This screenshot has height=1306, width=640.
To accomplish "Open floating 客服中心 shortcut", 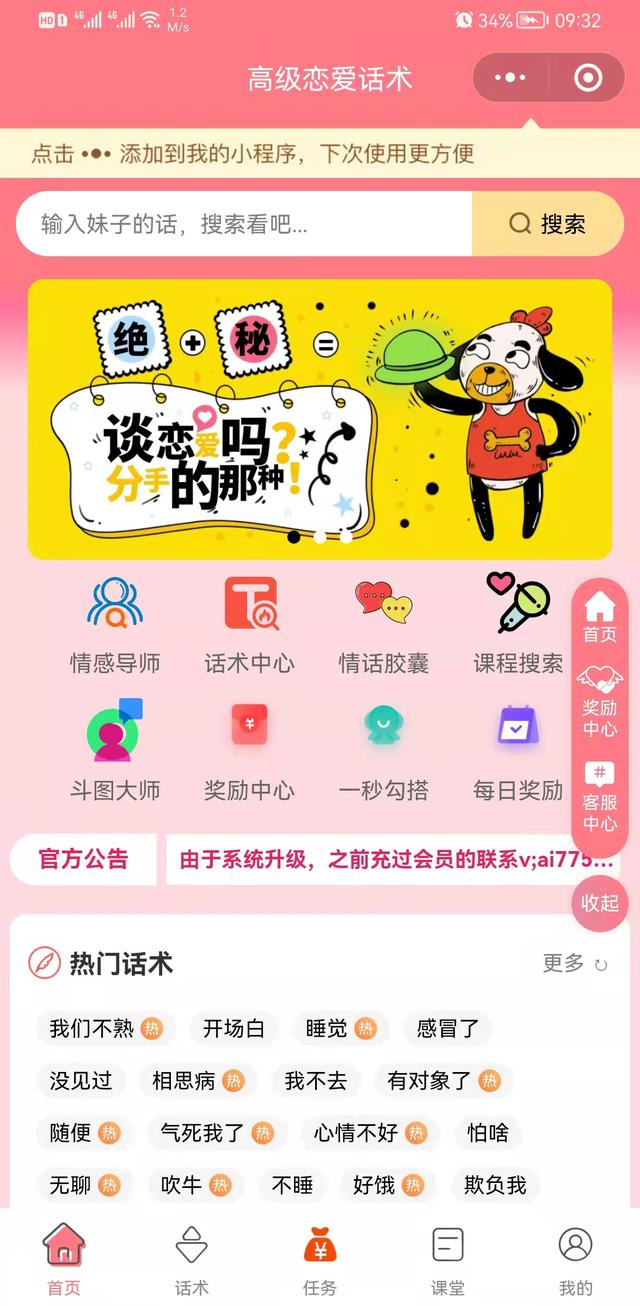I will 600,798.
